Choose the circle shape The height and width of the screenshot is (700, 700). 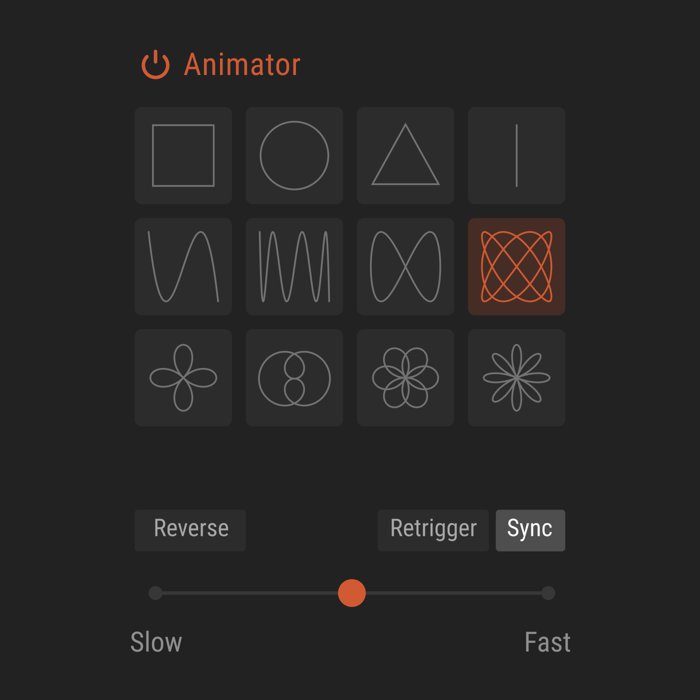[294, 156]
